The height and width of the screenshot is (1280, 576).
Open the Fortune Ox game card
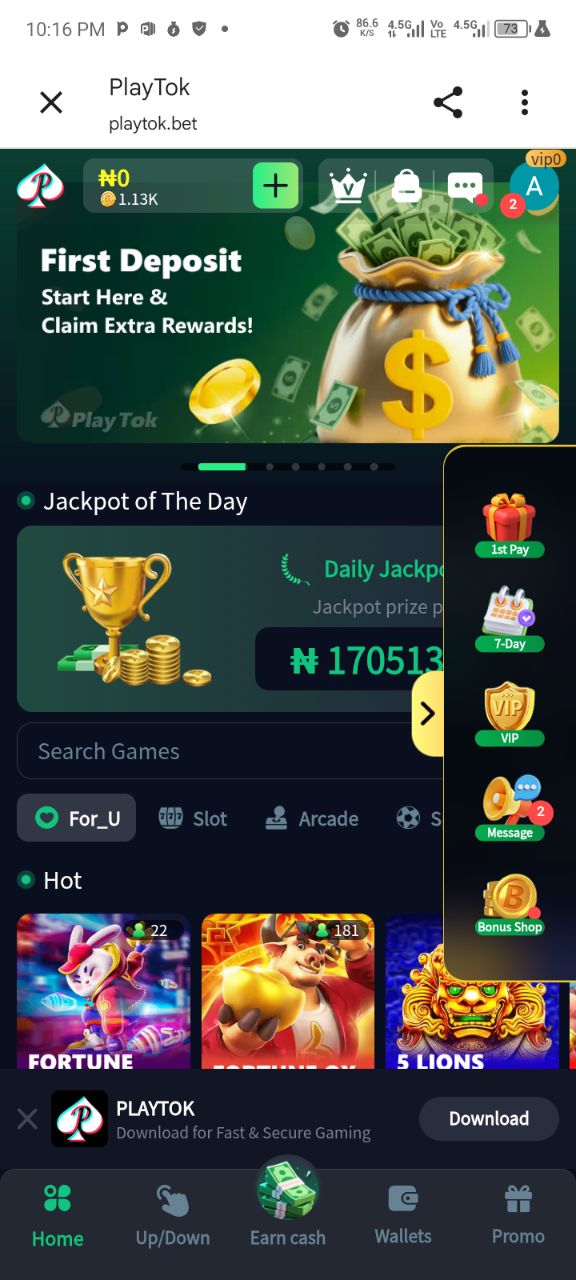(x=288, y=991)
